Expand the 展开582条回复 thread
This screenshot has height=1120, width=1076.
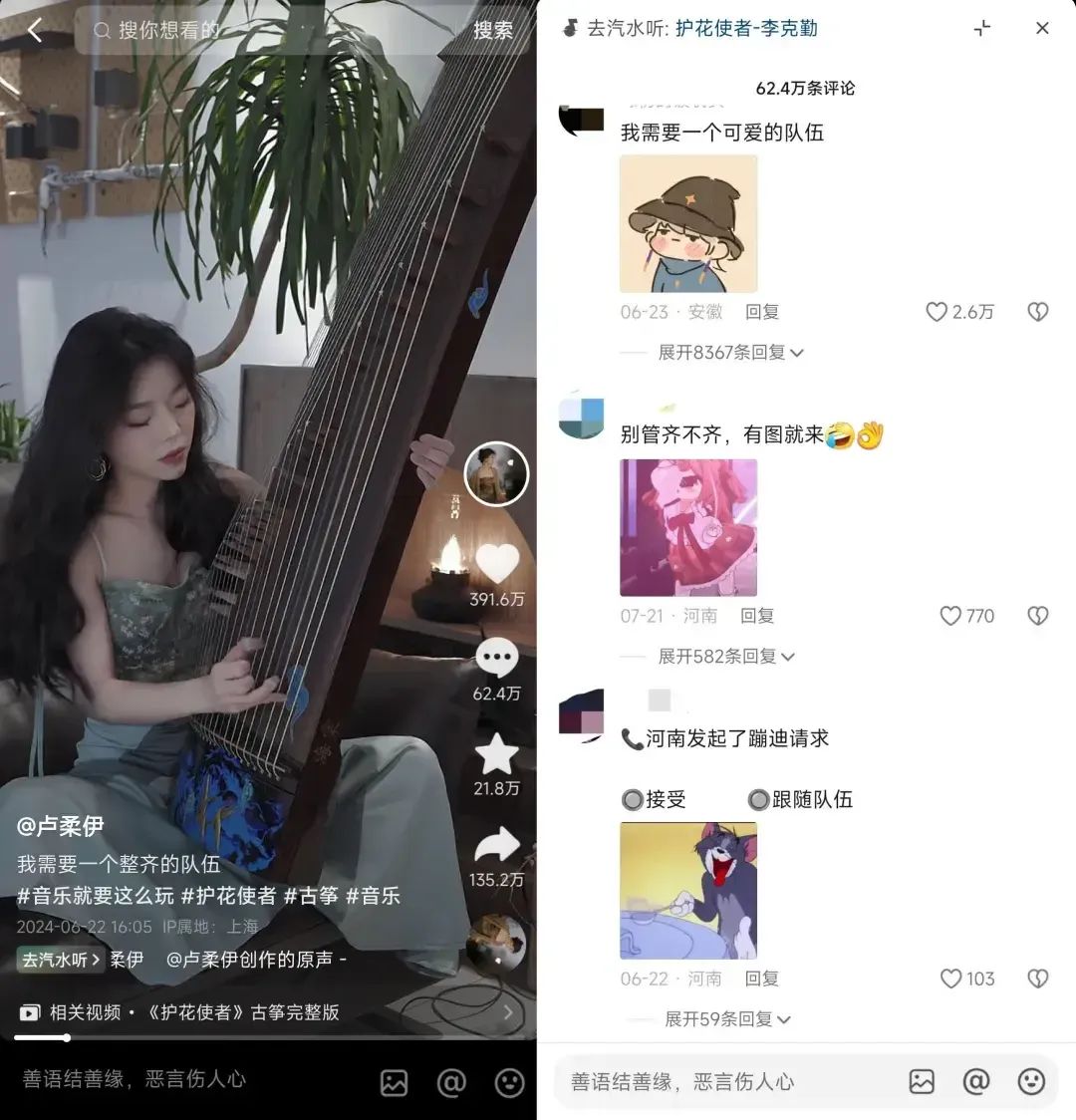tap(726, 657)
